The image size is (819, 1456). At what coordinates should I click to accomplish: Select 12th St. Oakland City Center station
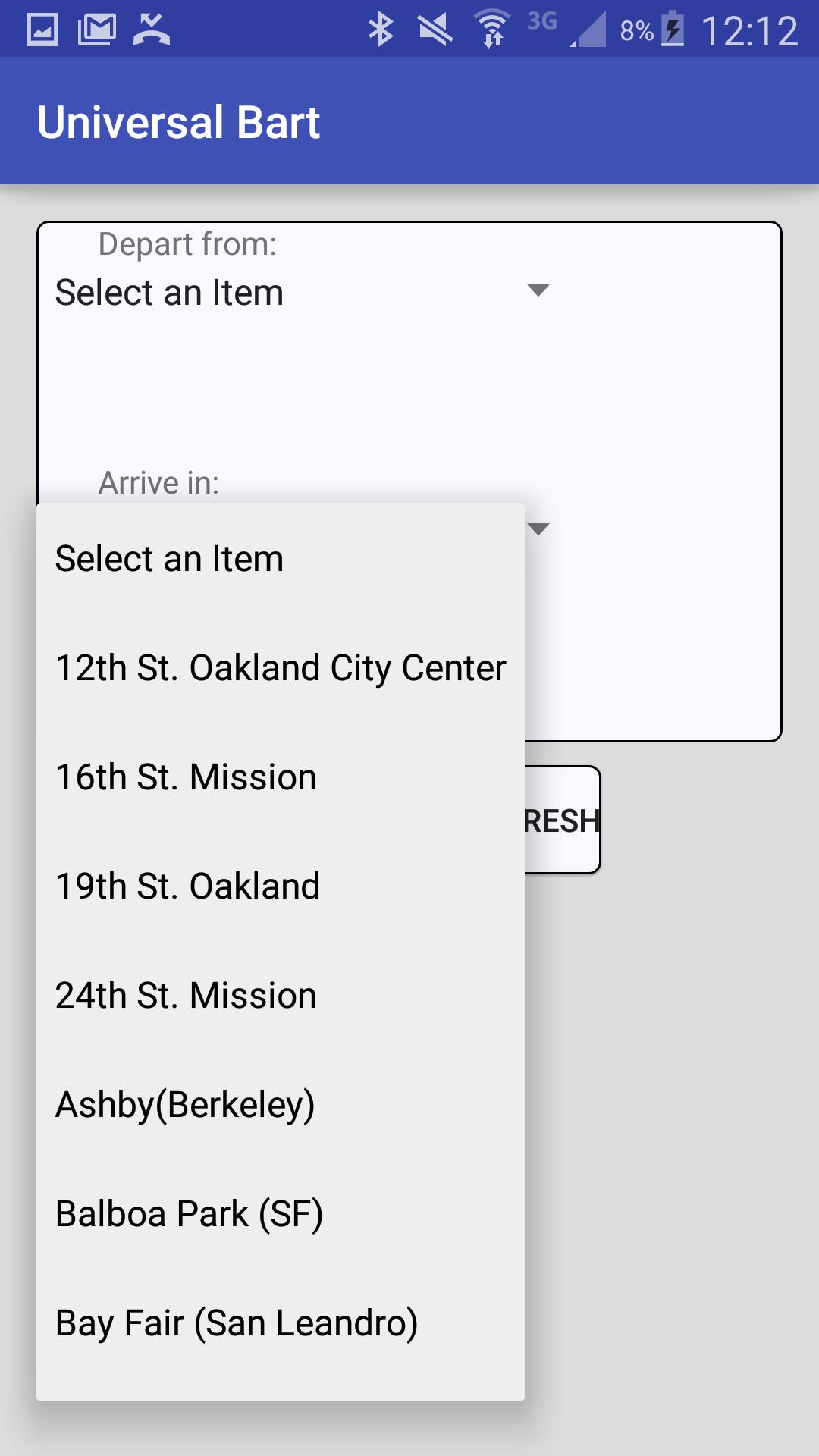pos(281,668)
